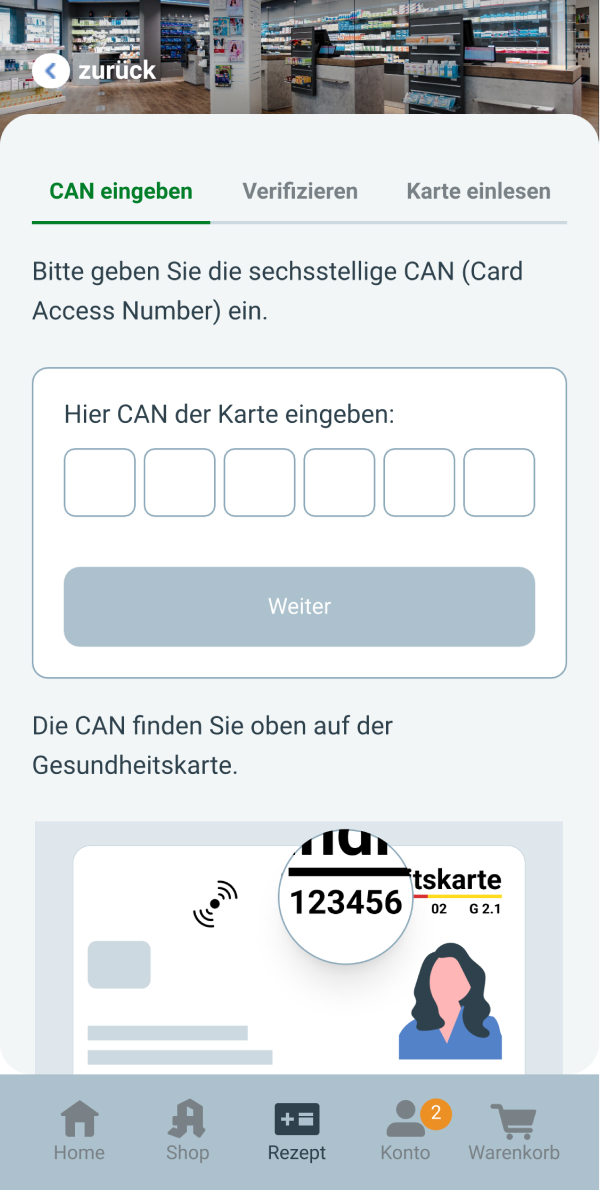Viewport: 600px width, 1190px height.
Task: Select the CAN eingeben tab
Action: click(x=121, y=191)
